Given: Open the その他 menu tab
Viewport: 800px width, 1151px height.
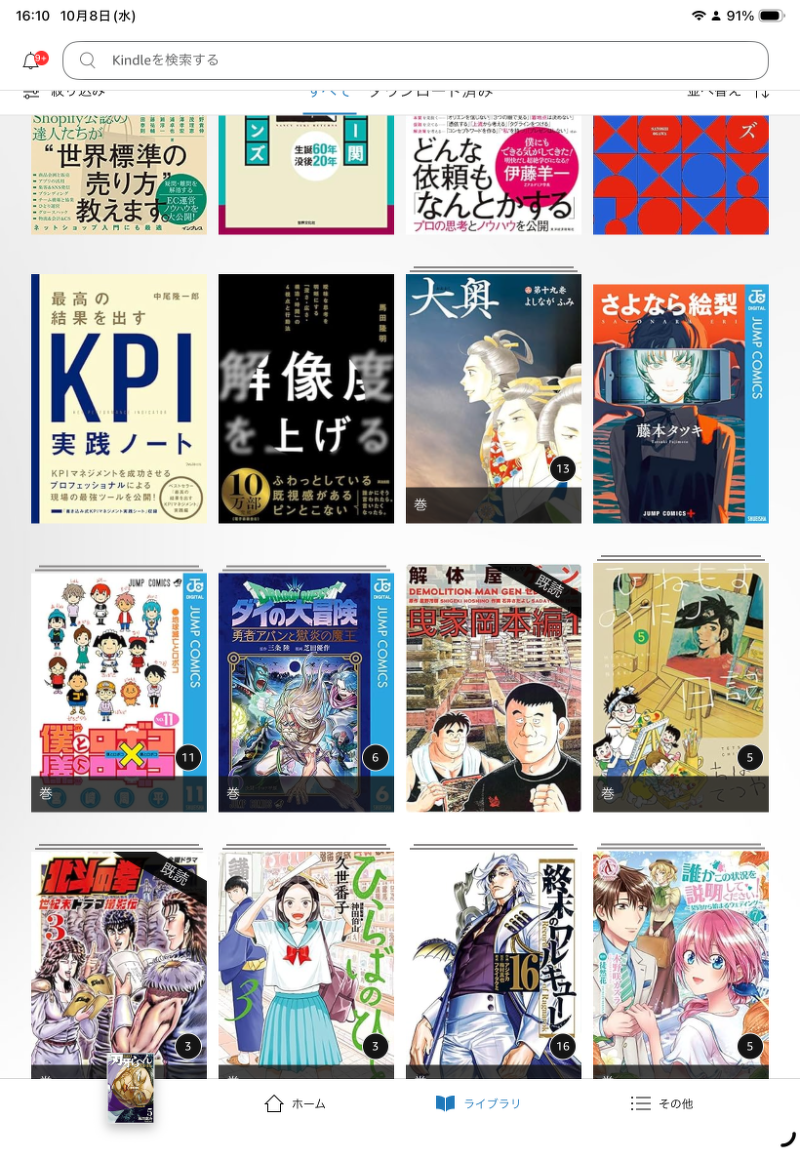Looking at the screenshot, I should [662, 1103].
